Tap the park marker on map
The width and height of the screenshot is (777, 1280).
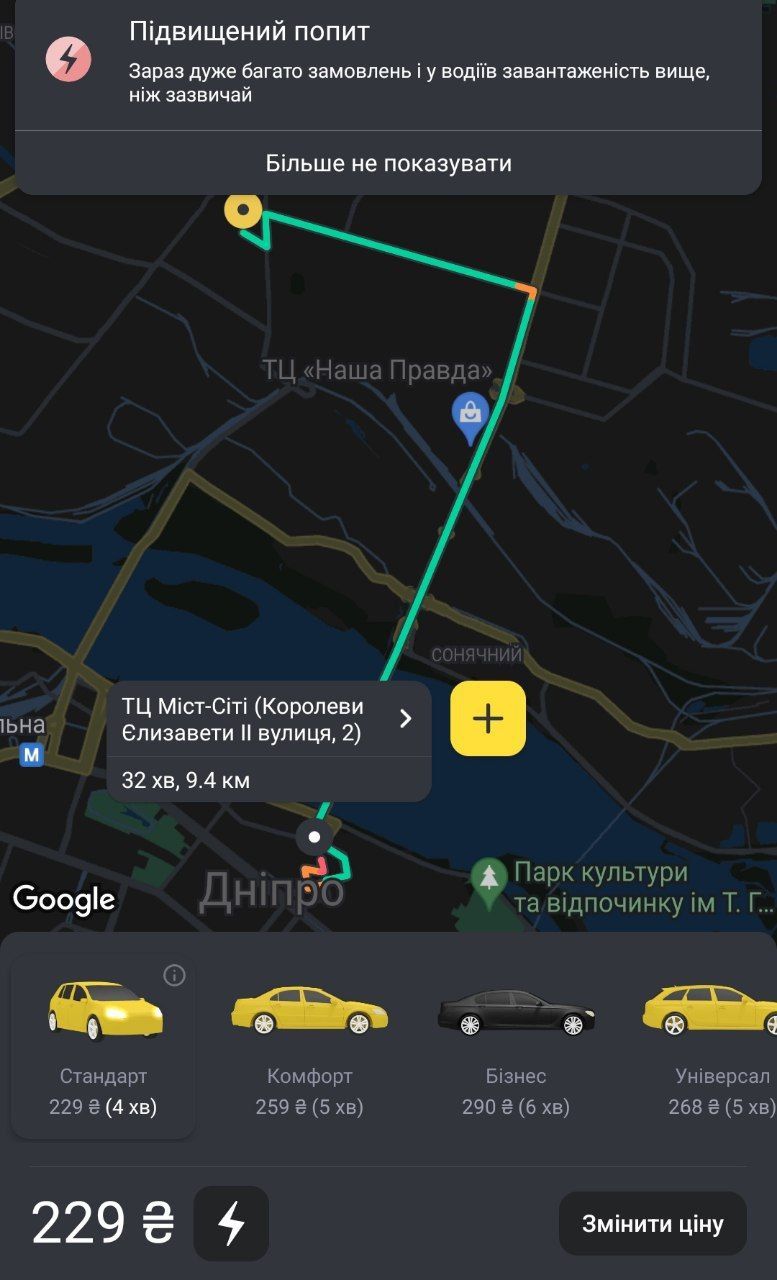click(488, 882)
